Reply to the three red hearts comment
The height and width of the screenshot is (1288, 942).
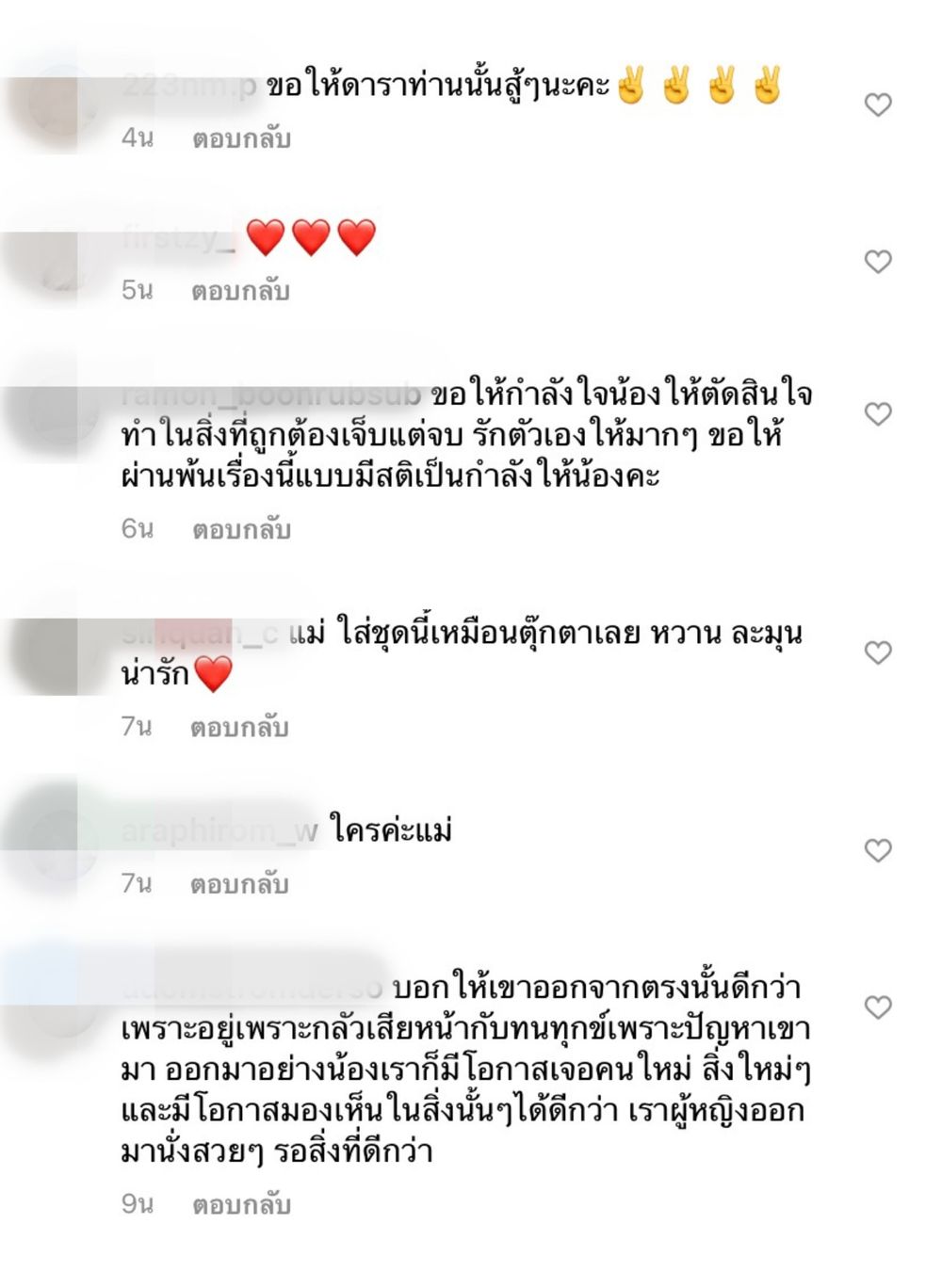pos(240,292)
